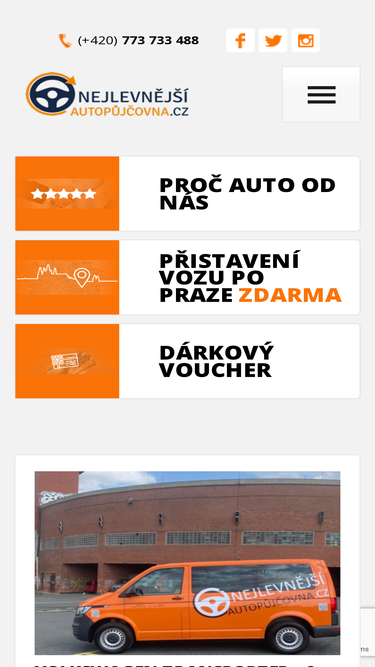Go to homepage via Nejlevnější Autopůjčovna logo
Screen dimensions: 375x667
click(x=107, y=94)
